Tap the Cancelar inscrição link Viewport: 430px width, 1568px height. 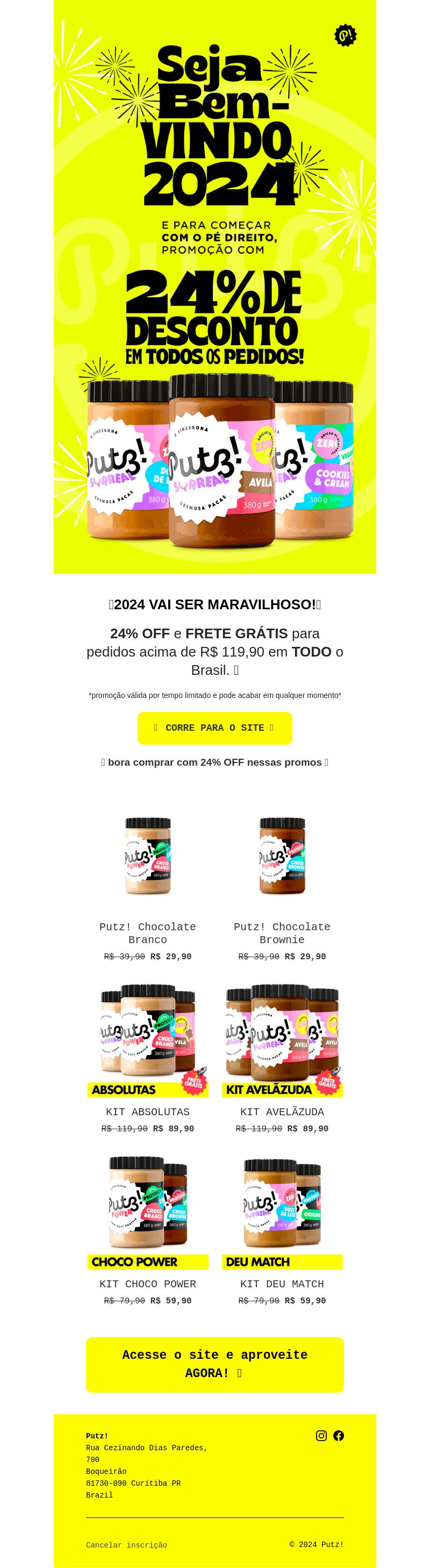(126, 1545)
